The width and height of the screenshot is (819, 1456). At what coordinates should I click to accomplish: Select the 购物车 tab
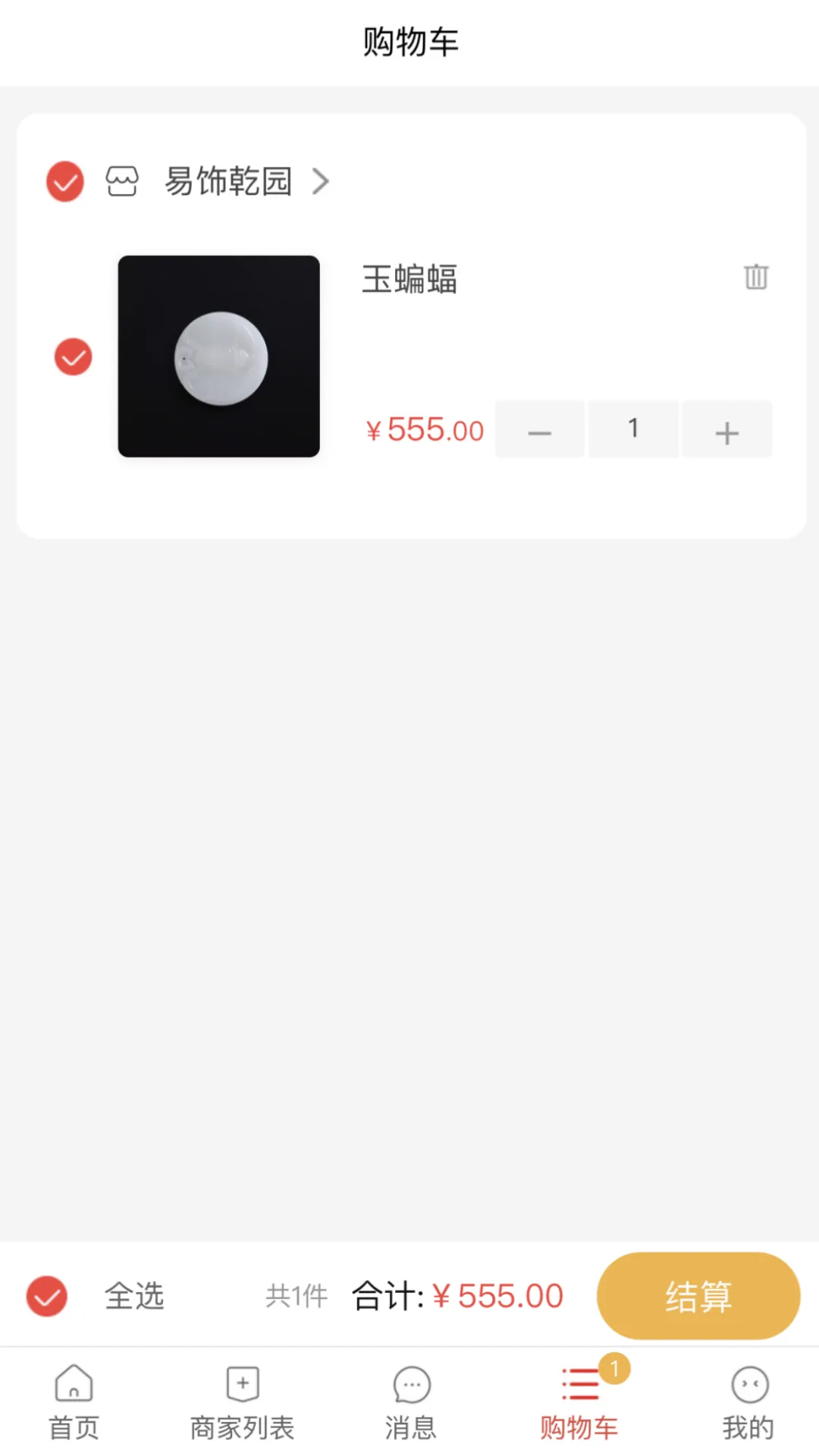(579, 1402)
